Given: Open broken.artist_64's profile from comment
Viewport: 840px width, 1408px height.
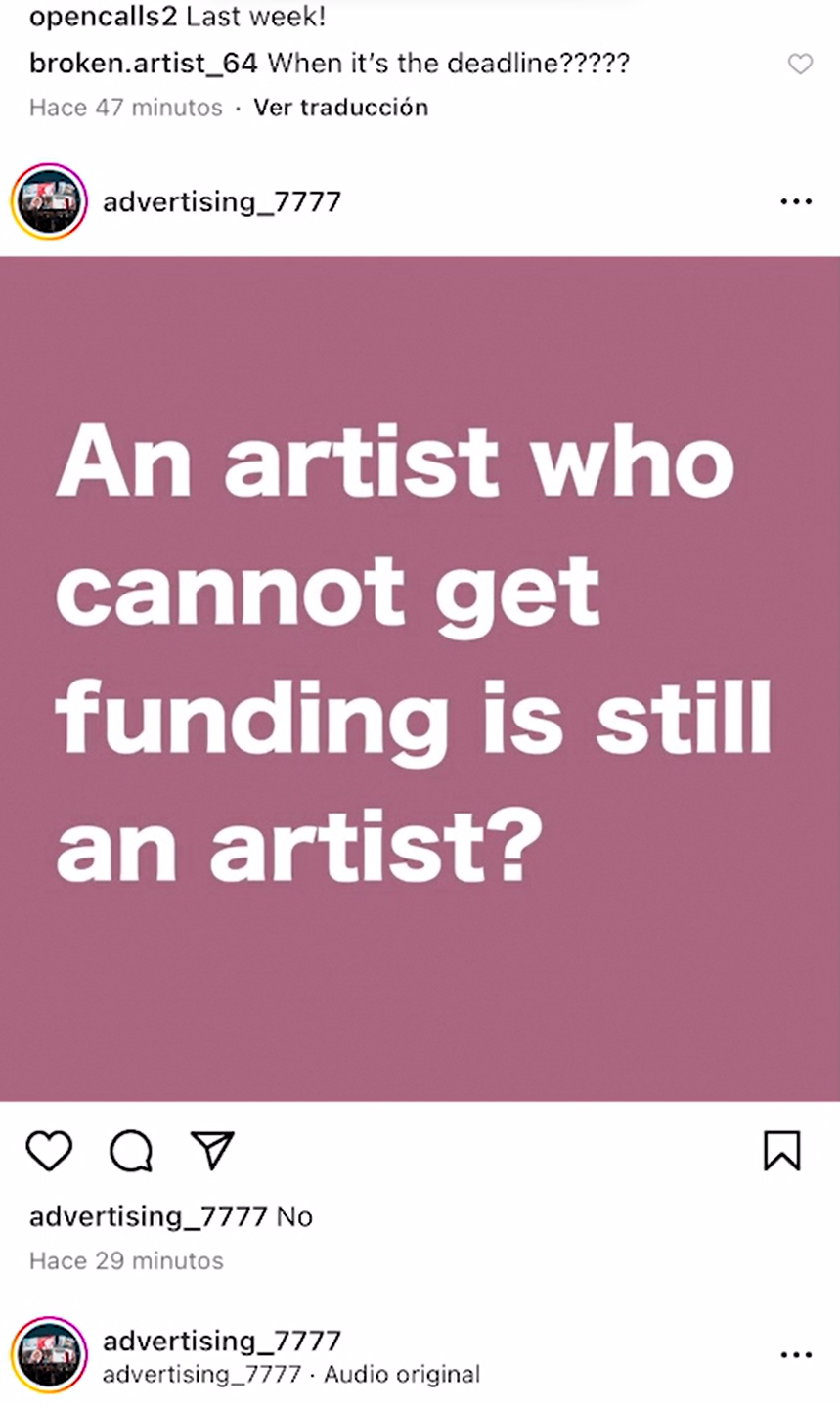Looking at the screenshot, I should [143, 65].
